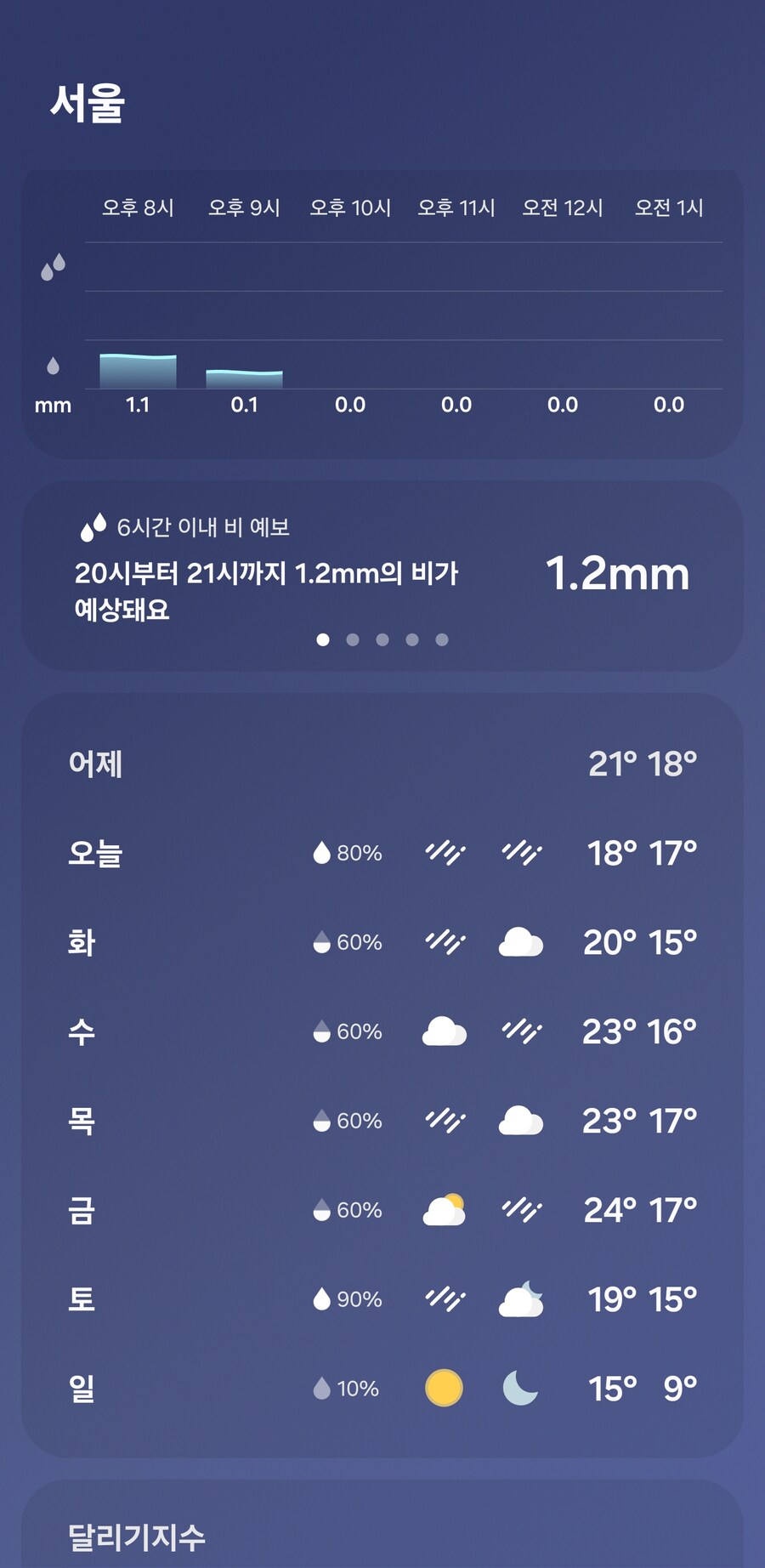Show 금 forecast details
The image size is (765, 1568).
coord(382,1210)
